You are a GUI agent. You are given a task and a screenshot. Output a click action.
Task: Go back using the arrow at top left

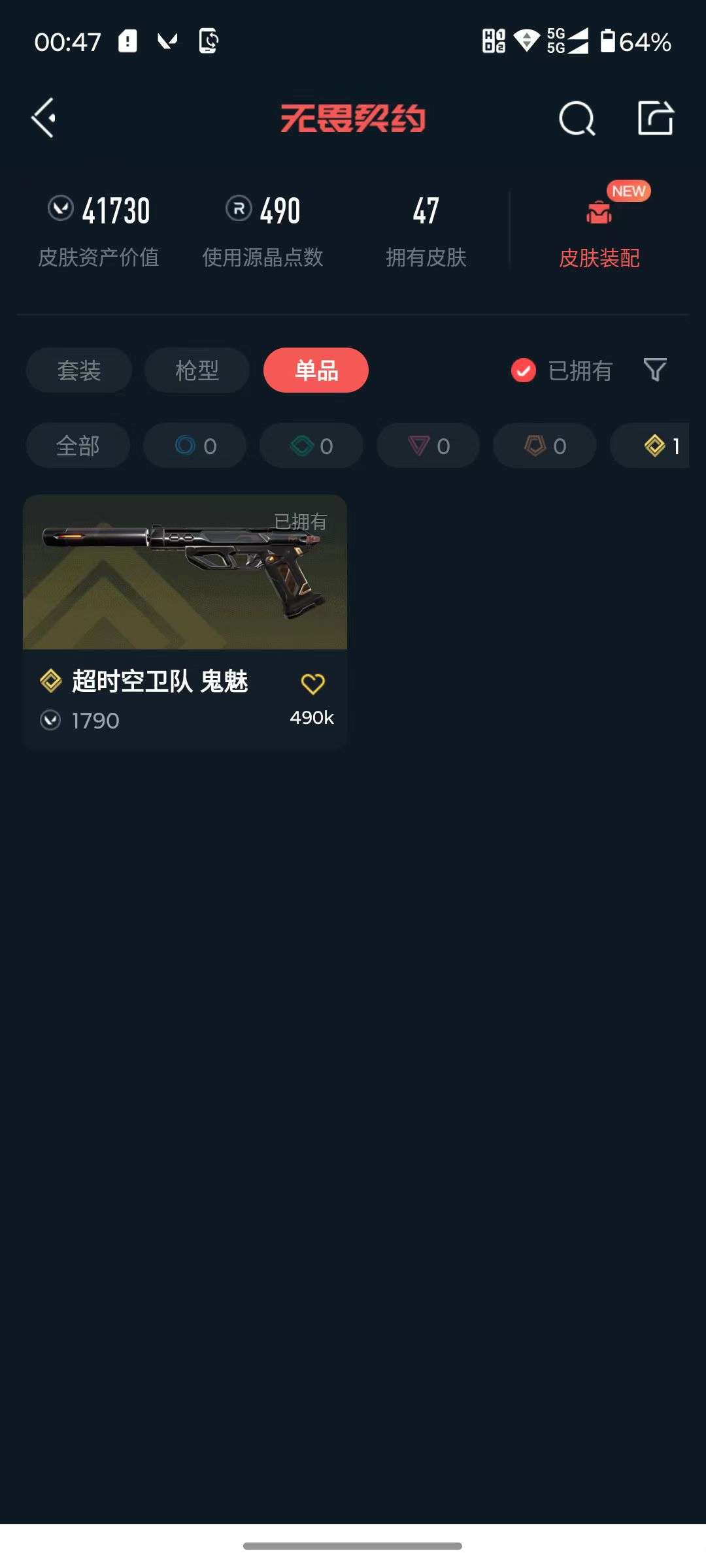coord(43,118)
